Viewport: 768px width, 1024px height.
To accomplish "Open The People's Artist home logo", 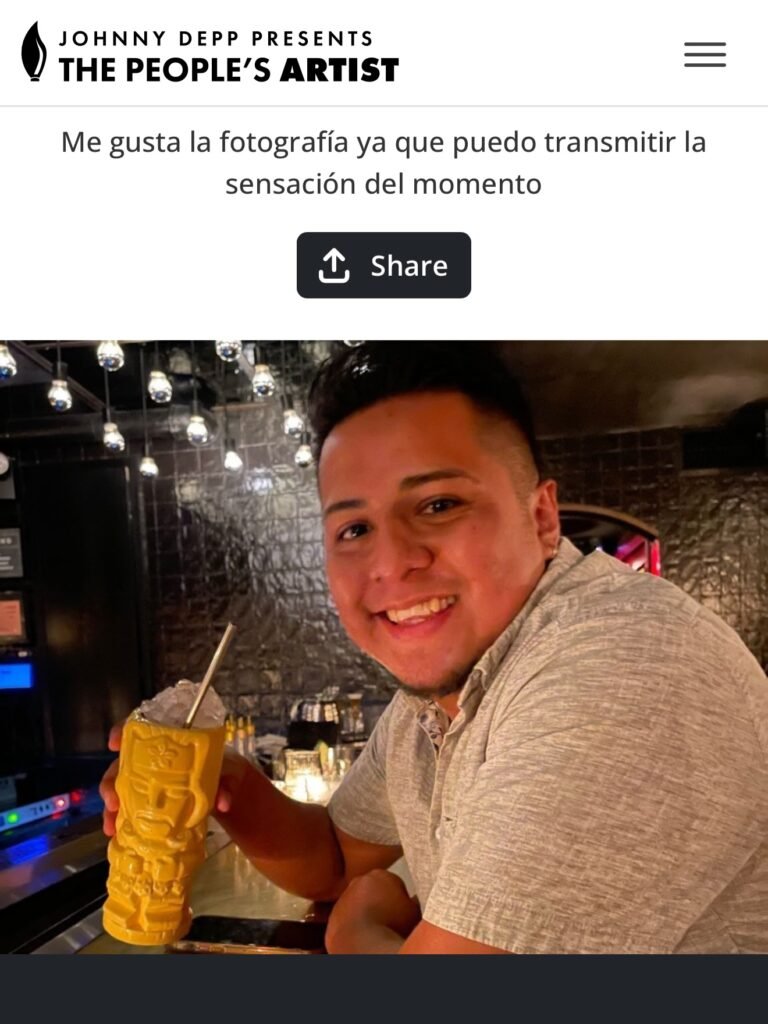I will click(210, 54).
